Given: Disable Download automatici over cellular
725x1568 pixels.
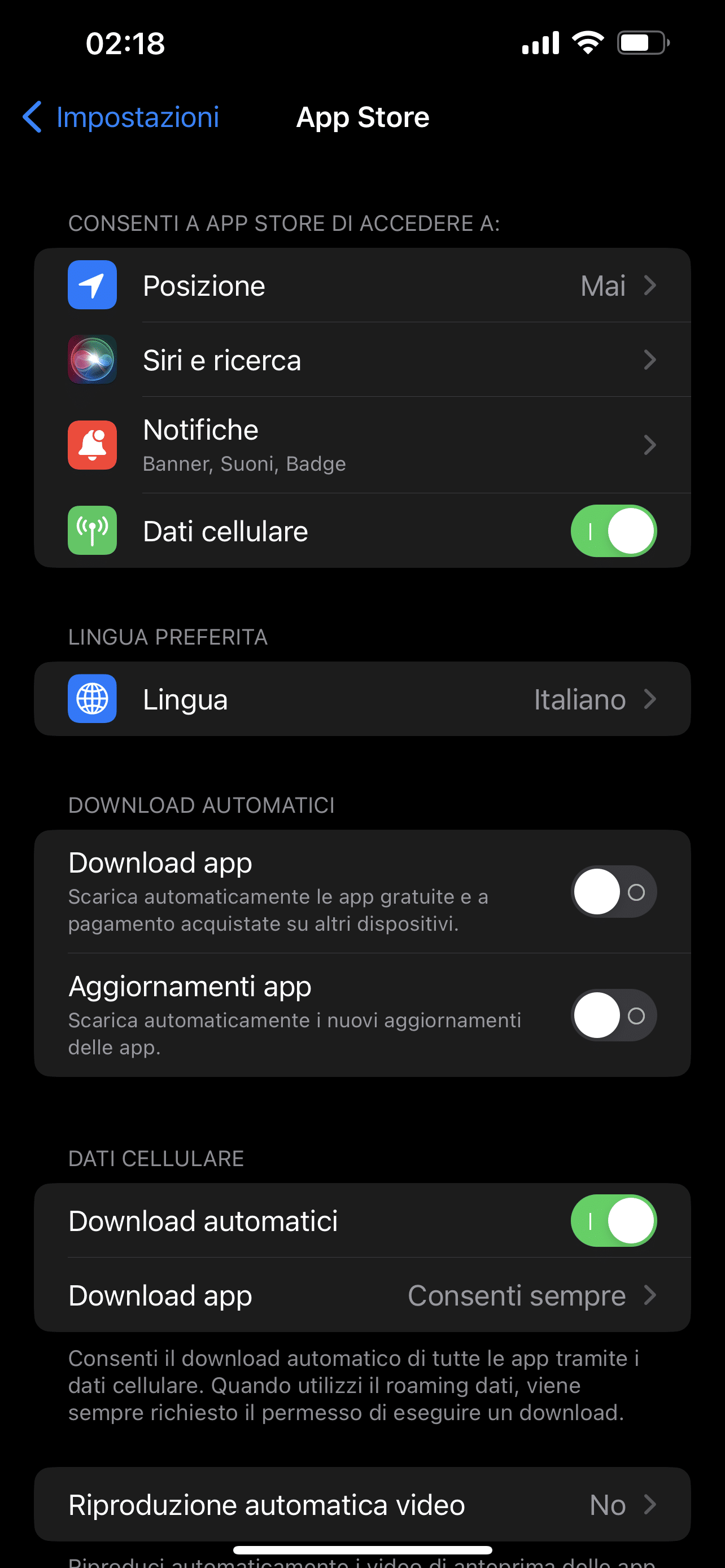Looking at the screenshot, I should point(613,1220).
